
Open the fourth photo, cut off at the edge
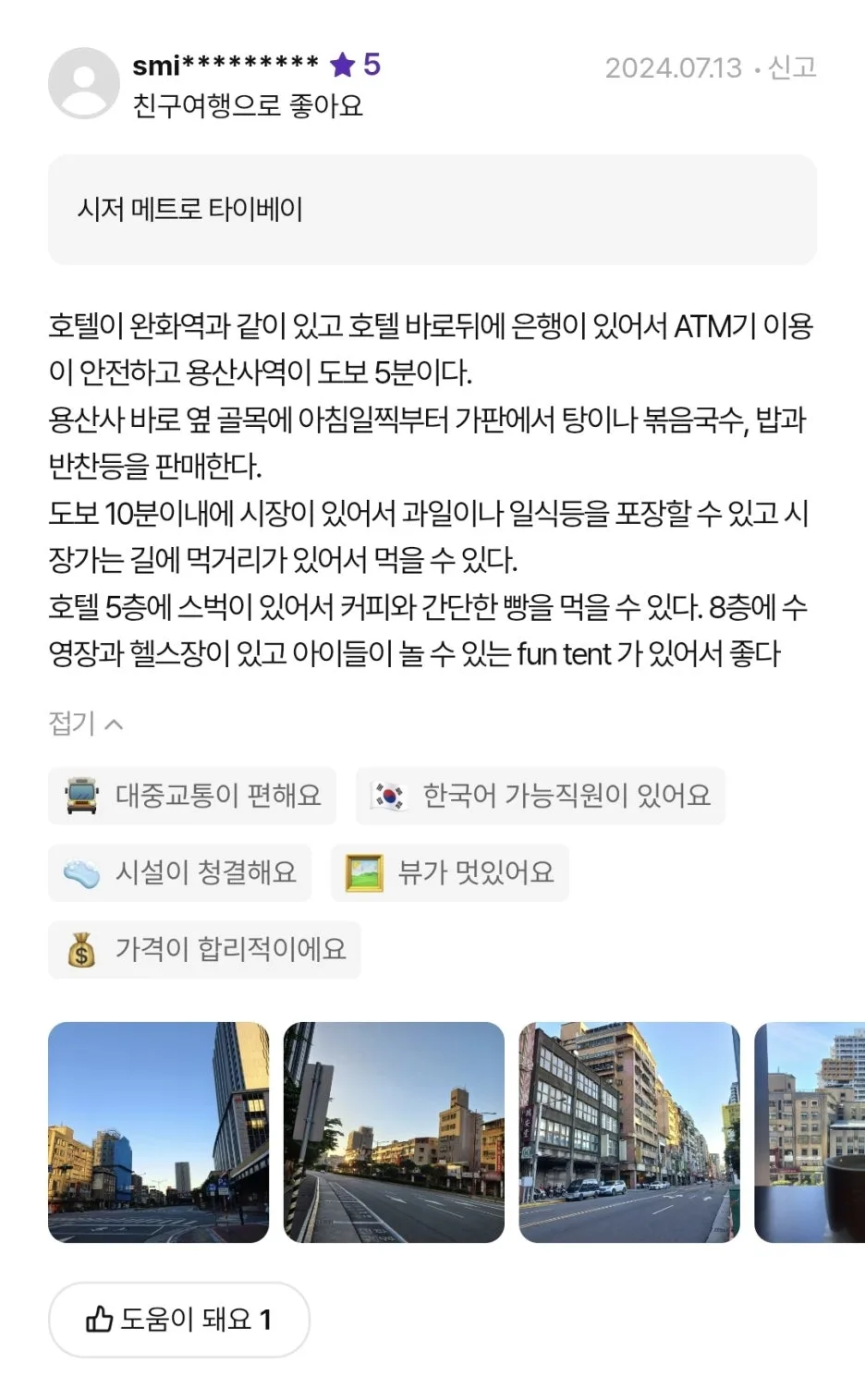[810, 1132]
